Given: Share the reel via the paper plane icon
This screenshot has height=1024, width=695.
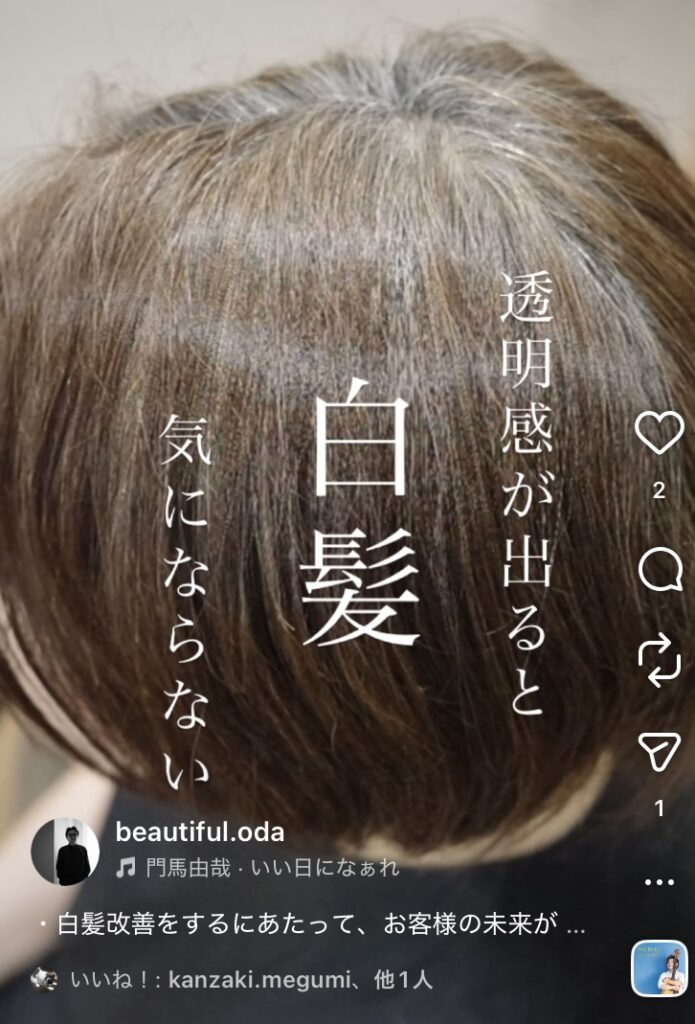Looking at the screenshot, I should tap(659, 753).
